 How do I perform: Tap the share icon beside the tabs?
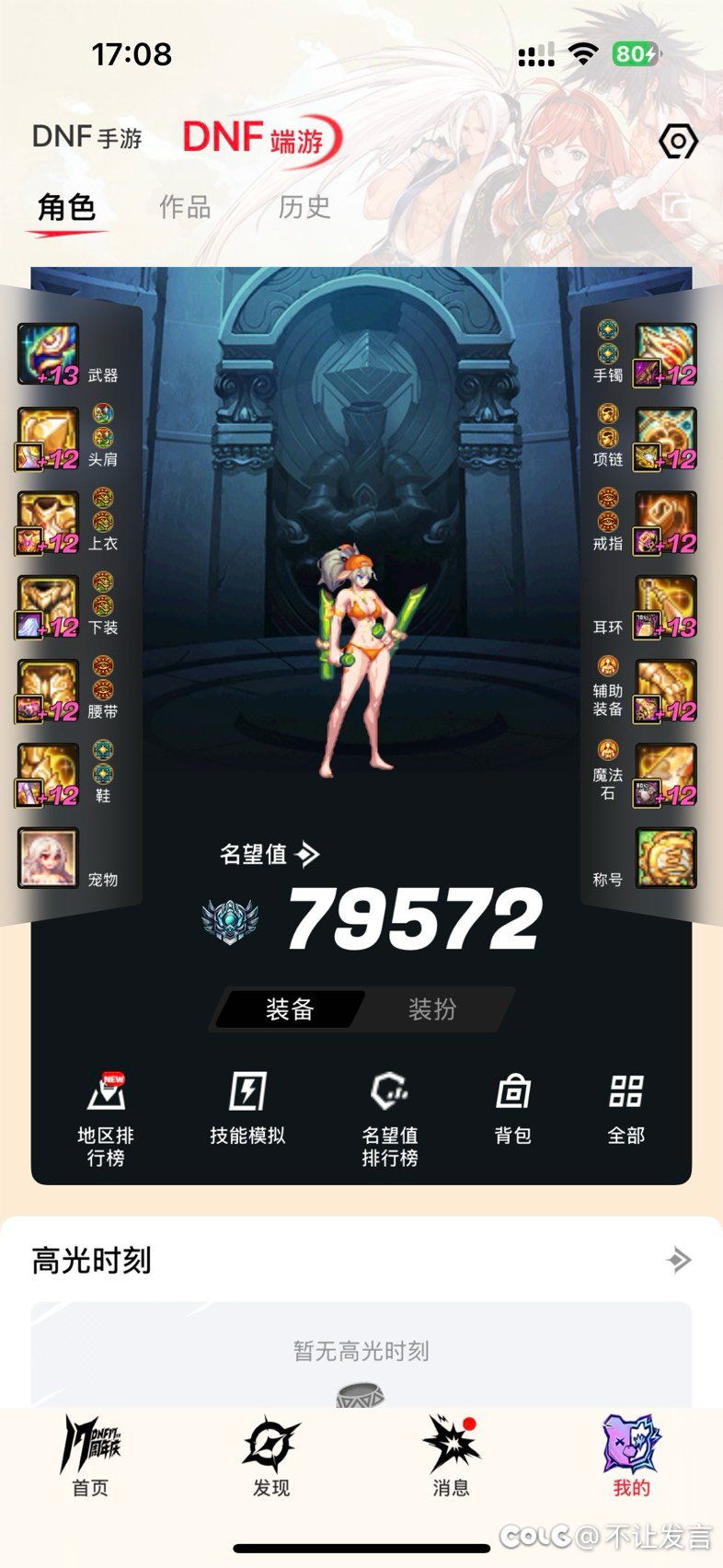point(677,207)
